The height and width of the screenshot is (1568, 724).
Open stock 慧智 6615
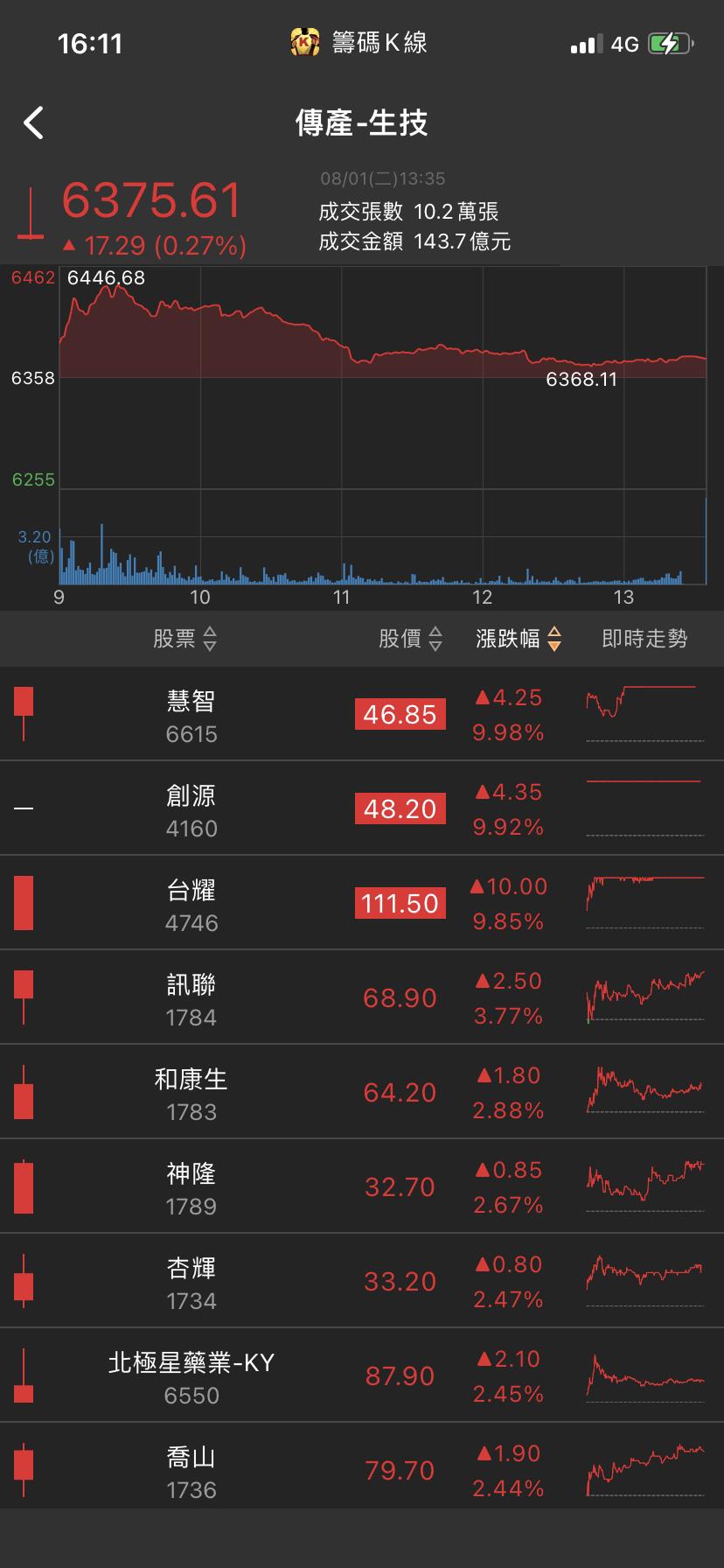point(362,714)
